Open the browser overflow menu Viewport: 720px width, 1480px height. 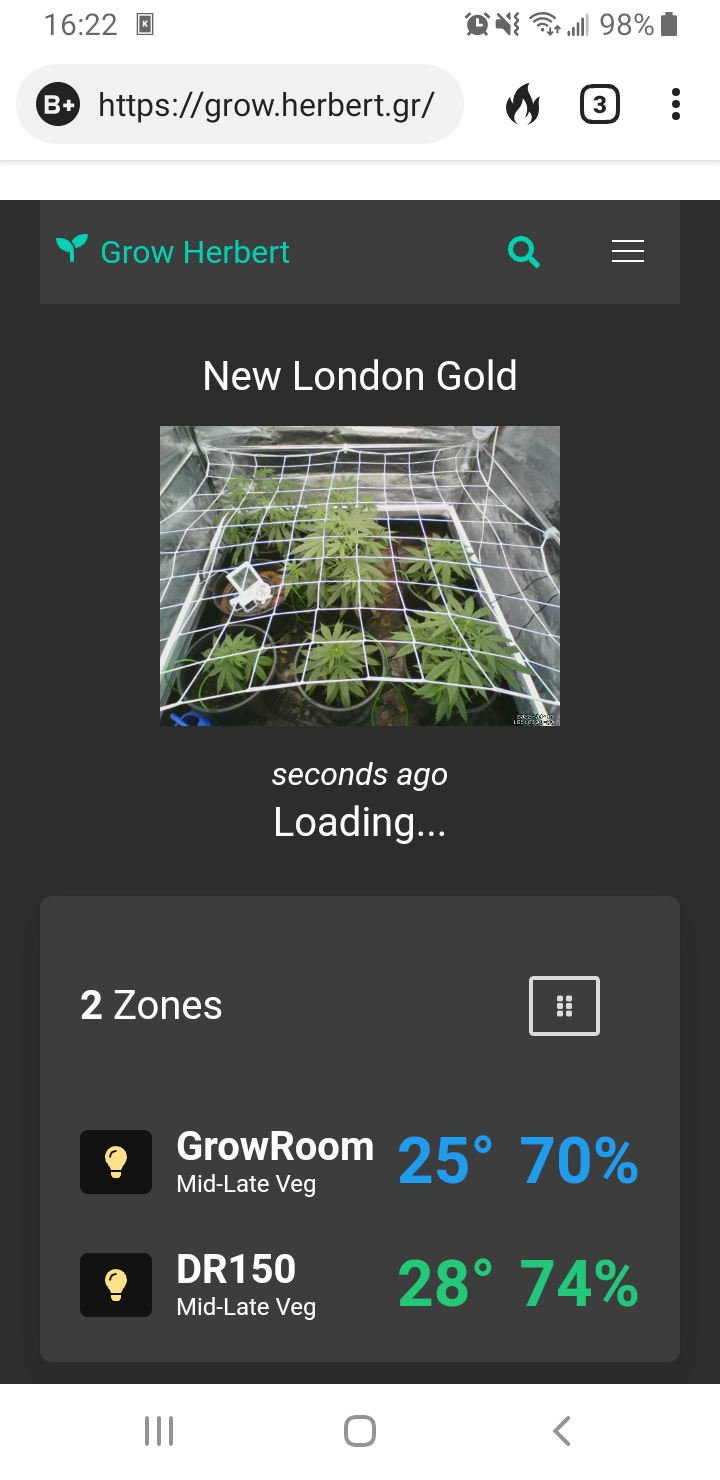676,105
